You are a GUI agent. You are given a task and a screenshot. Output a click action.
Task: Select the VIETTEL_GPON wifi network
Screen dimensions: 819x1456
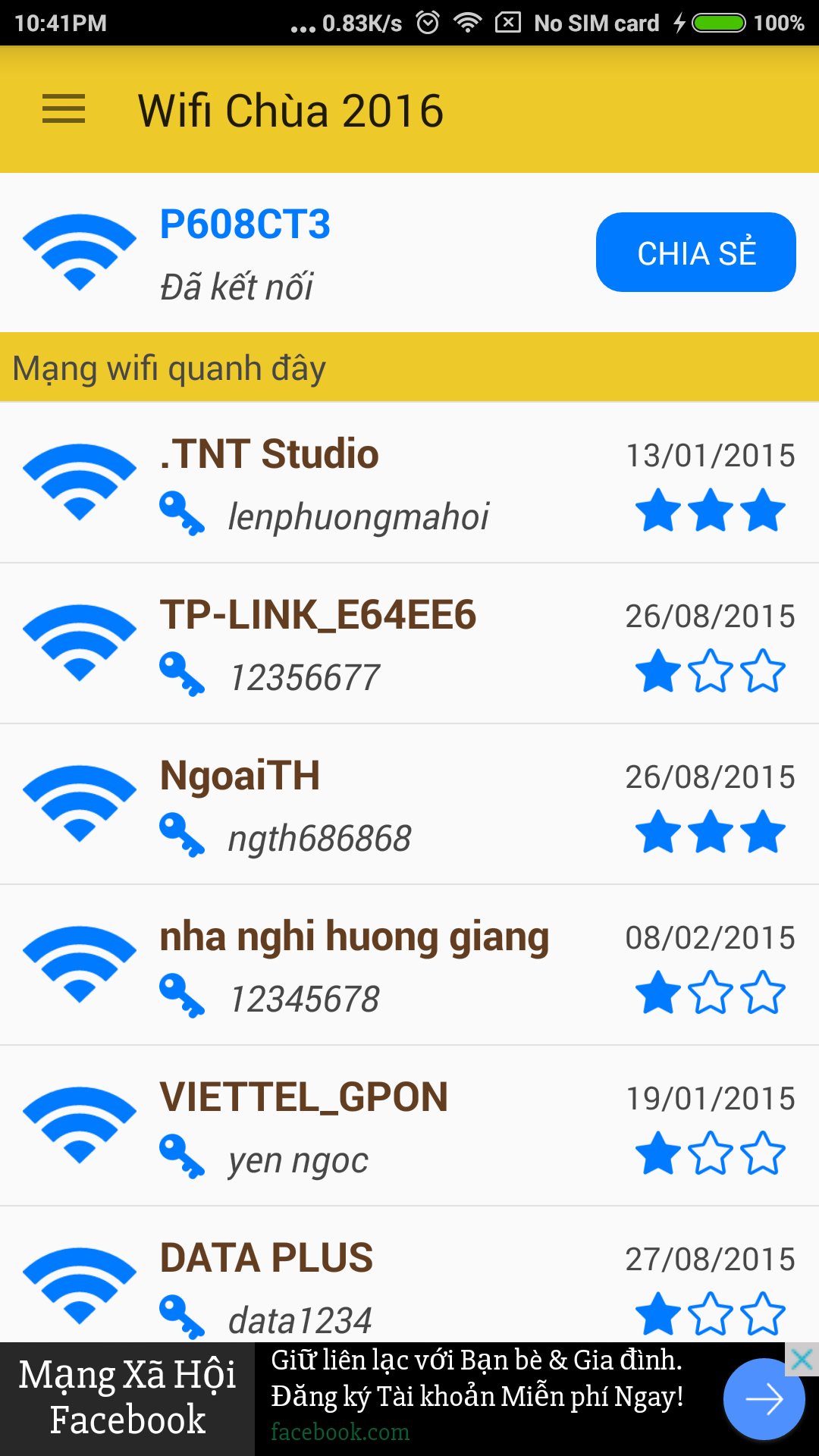[409, 1125]
